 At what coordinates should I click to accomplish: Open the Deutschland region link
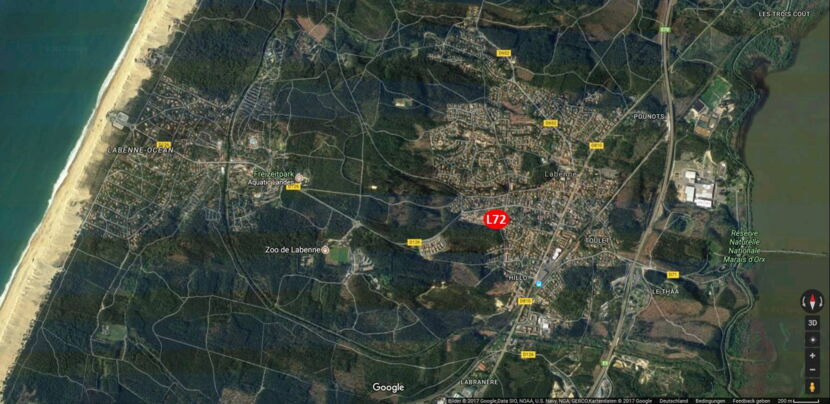673,400
